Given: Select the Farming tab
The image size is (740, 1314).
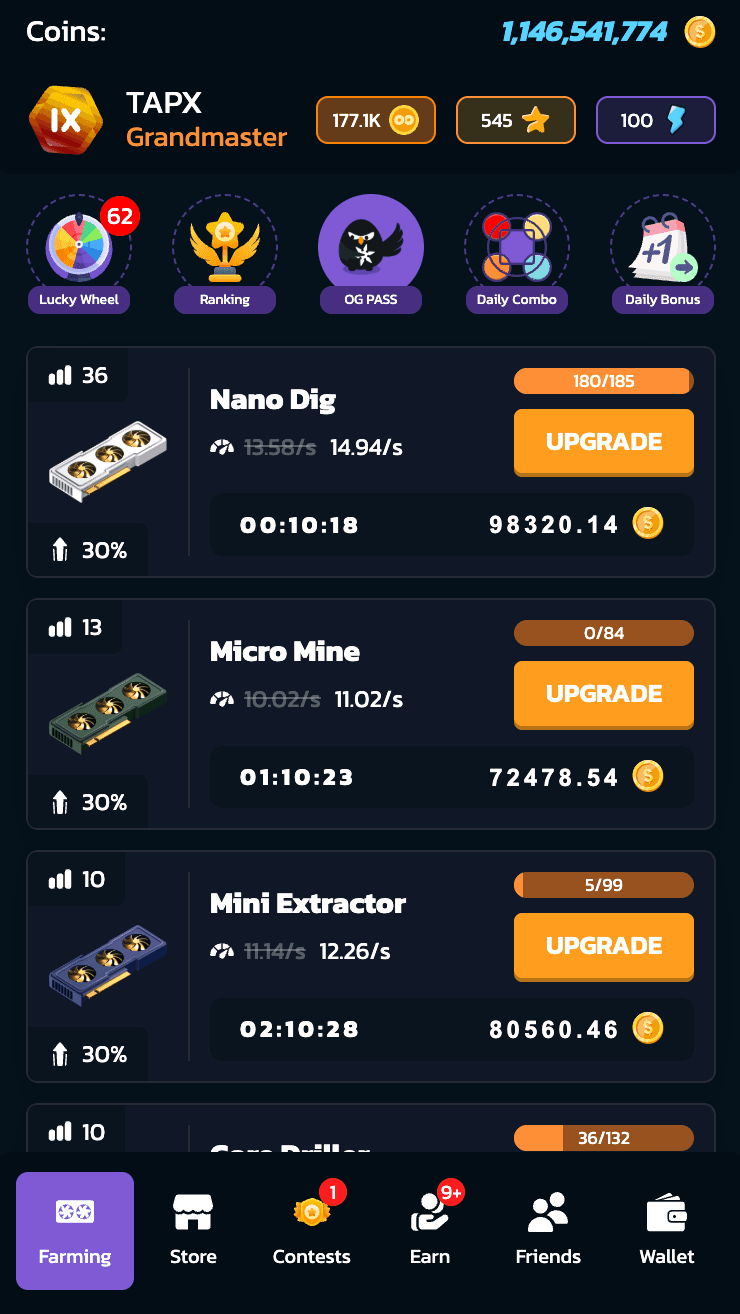Looking at the screenshot, I should pyautogui.click(x=75, y=1230).
